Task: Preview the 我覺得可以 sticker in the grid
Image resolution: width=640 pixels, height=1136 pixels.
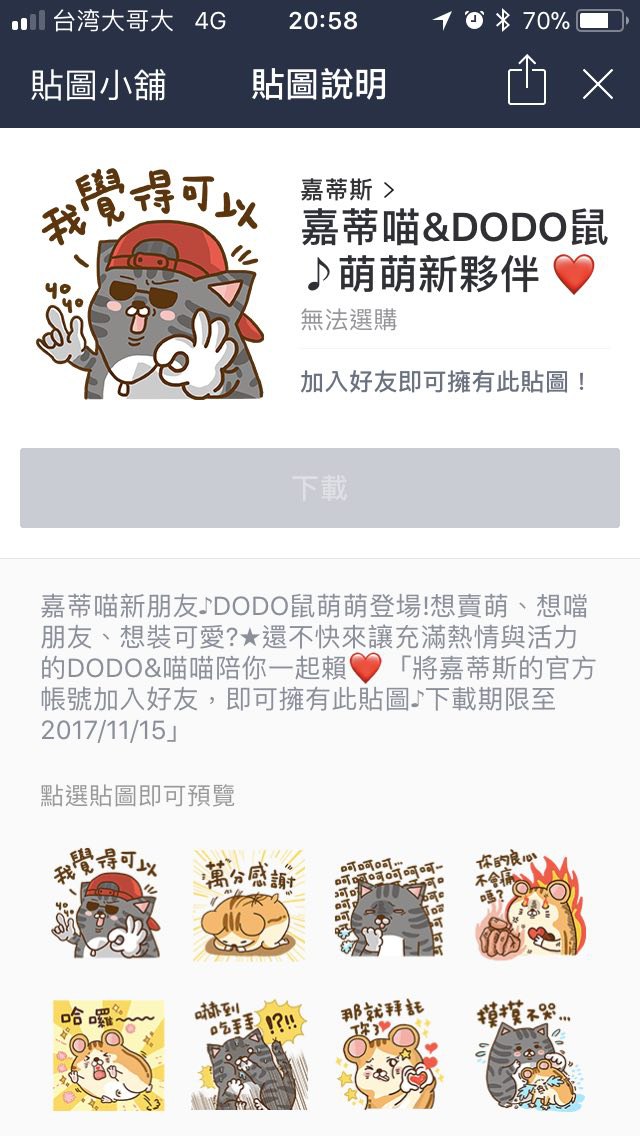Action: [x=107, y=905]
